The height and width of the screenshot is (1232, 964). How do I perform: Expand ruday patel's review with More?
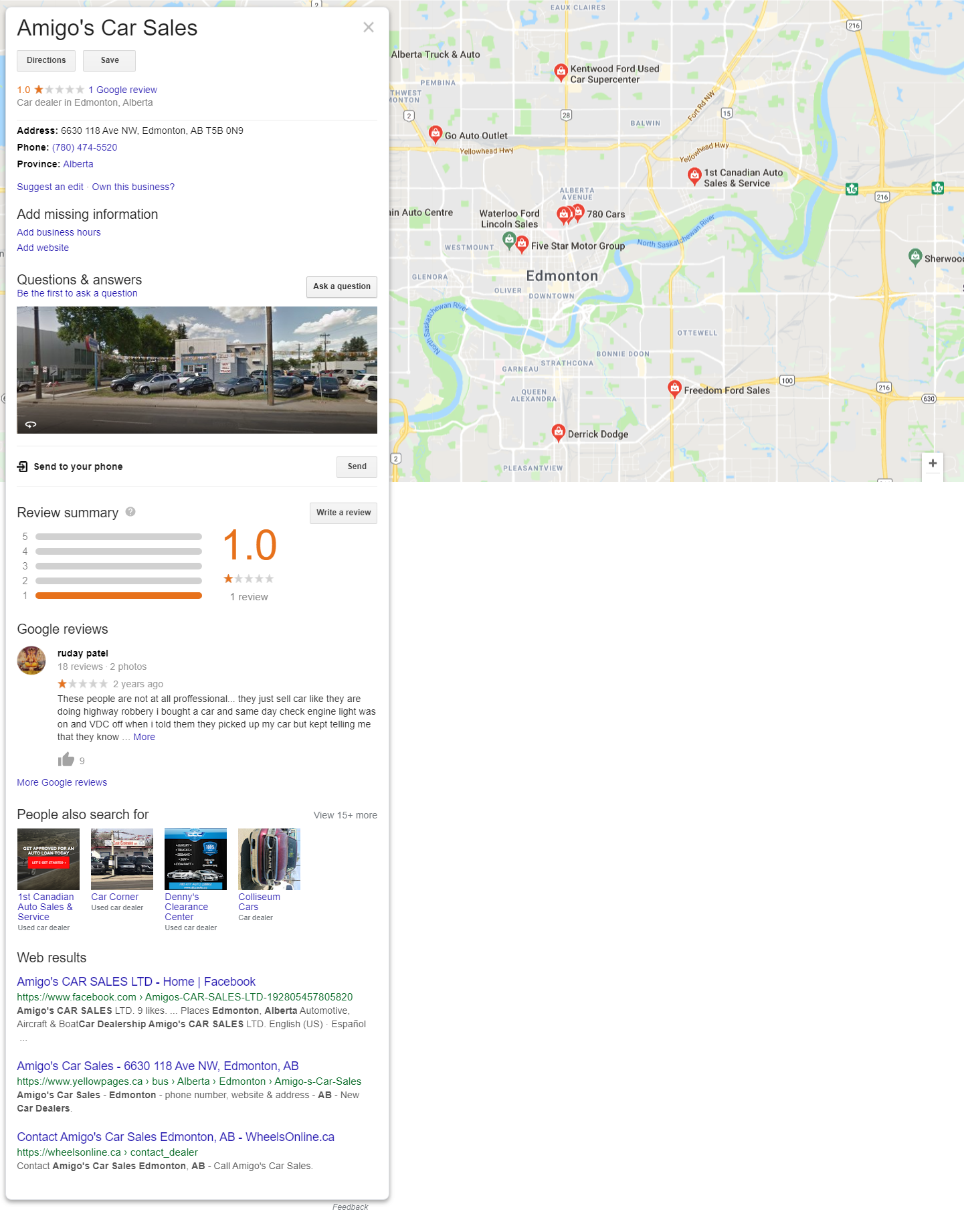coord(144,737)
